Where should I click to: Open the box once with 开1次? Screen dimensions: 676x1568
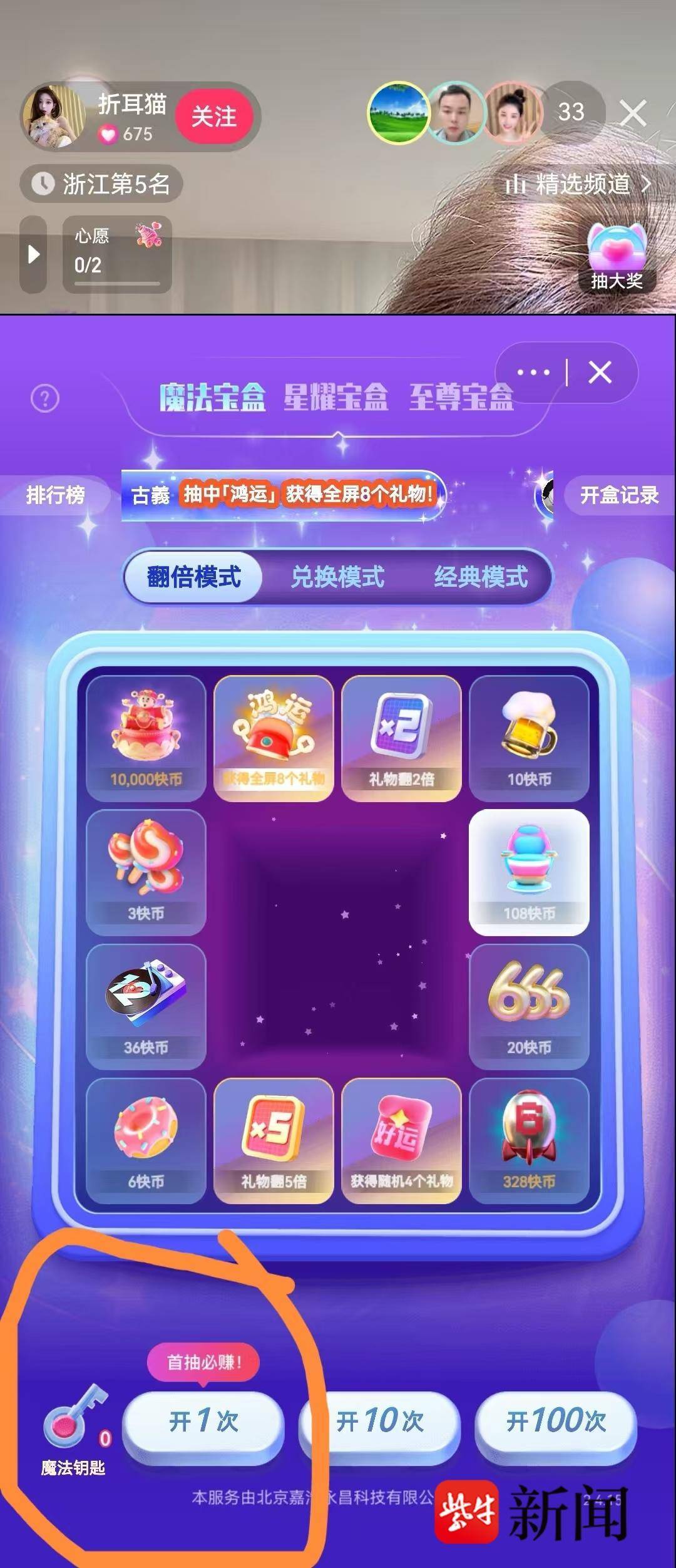pos(203,1420)
